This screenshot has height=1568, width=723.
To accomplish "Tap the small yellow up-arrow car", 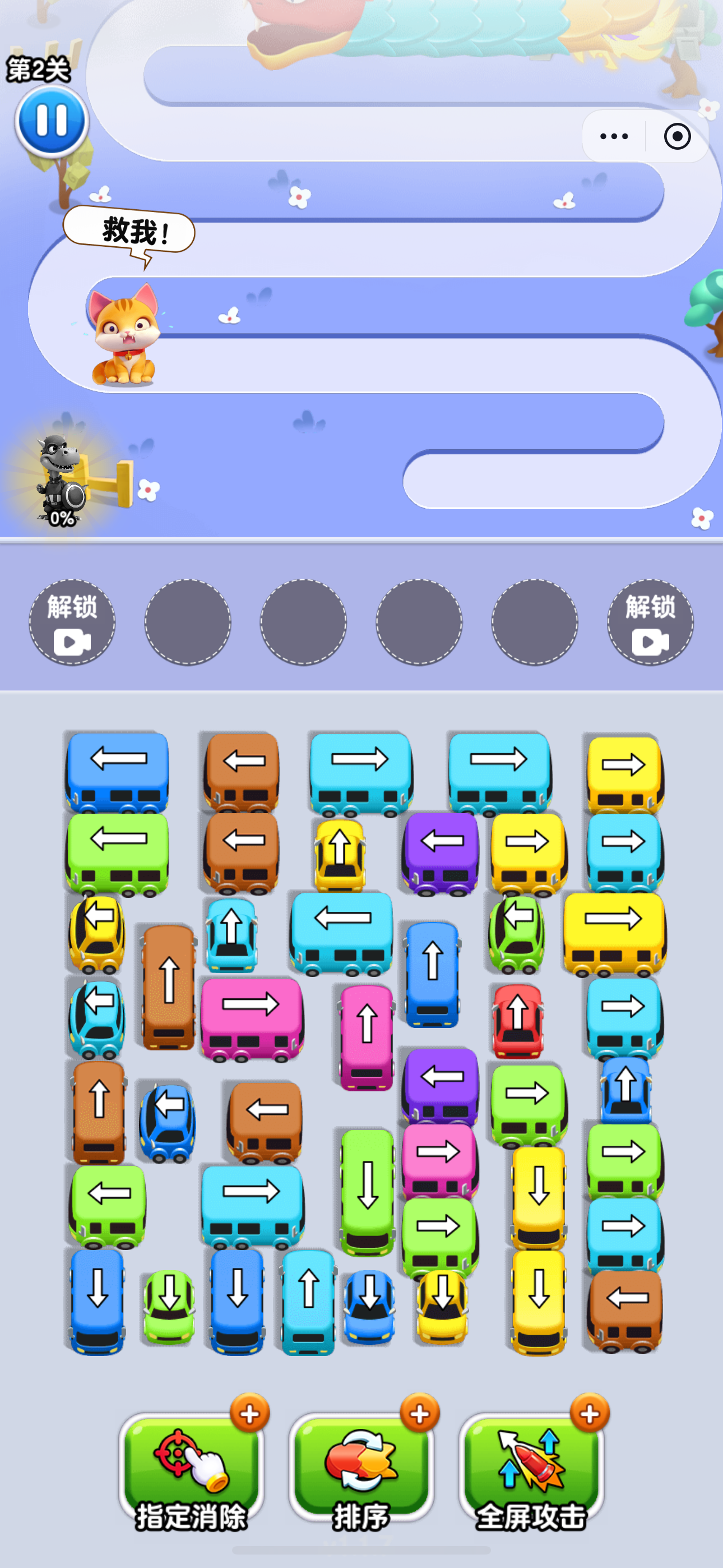I will pyautogui.click(x=340, y=854).
